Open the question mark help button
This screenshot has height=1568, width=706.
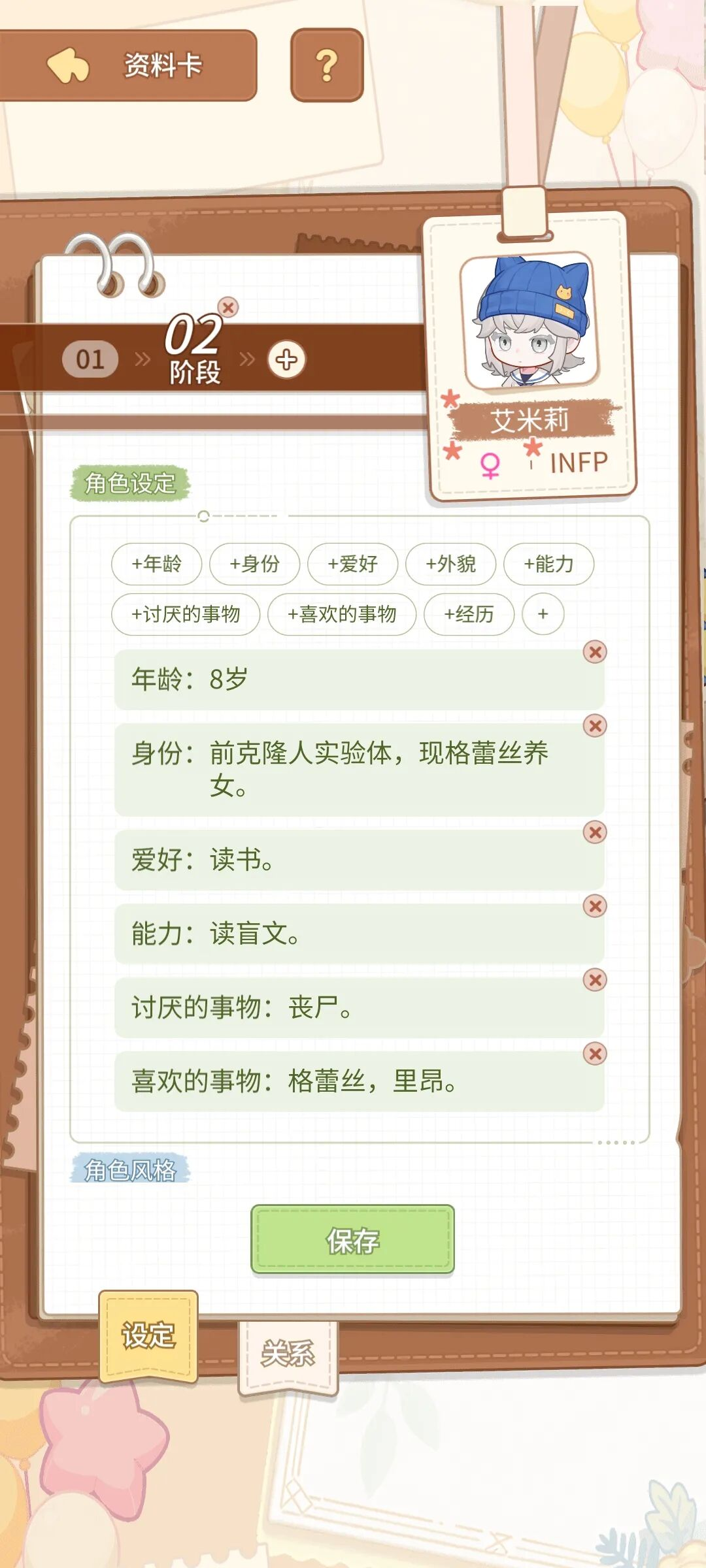(327, 65)
